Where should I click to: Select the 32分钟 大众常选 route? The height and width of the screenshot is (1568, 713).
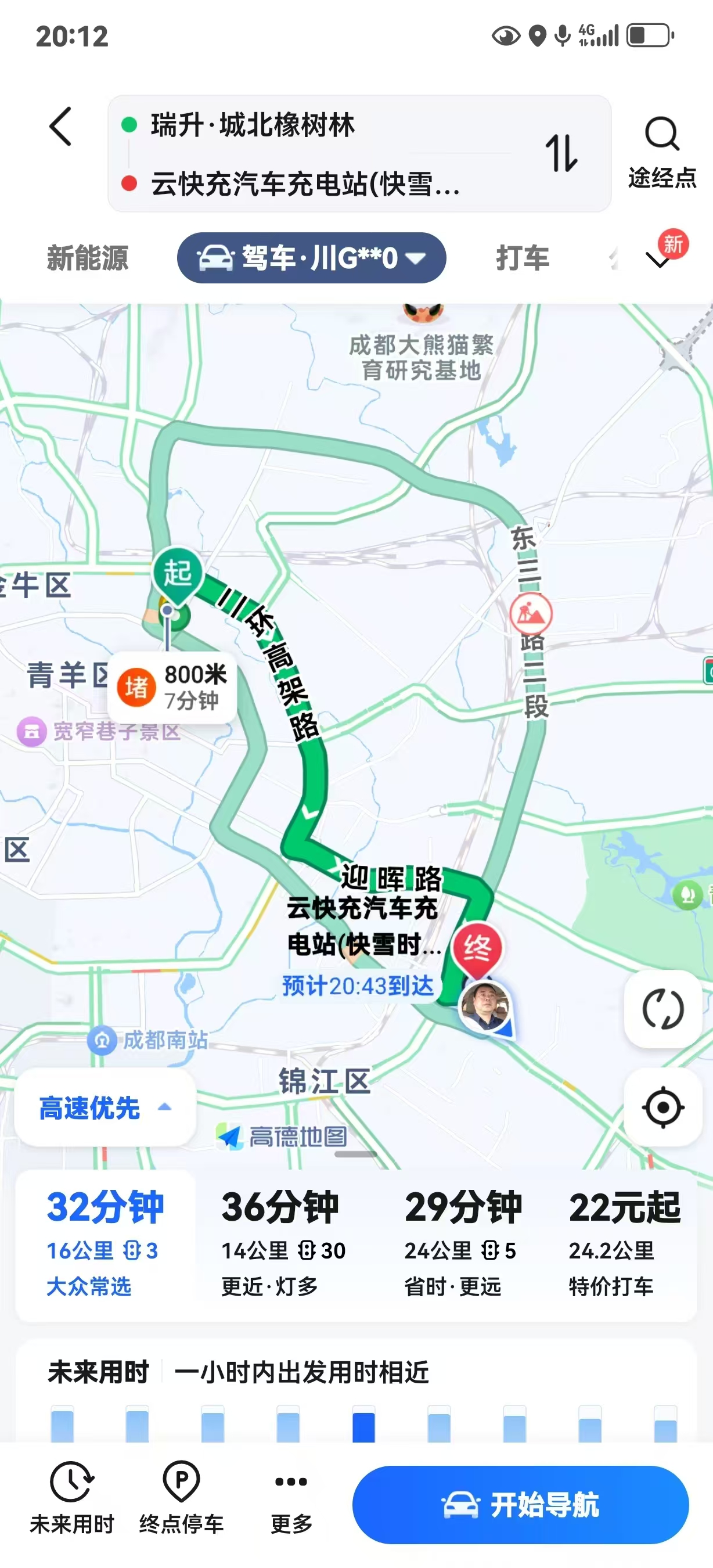point(105,1245)
